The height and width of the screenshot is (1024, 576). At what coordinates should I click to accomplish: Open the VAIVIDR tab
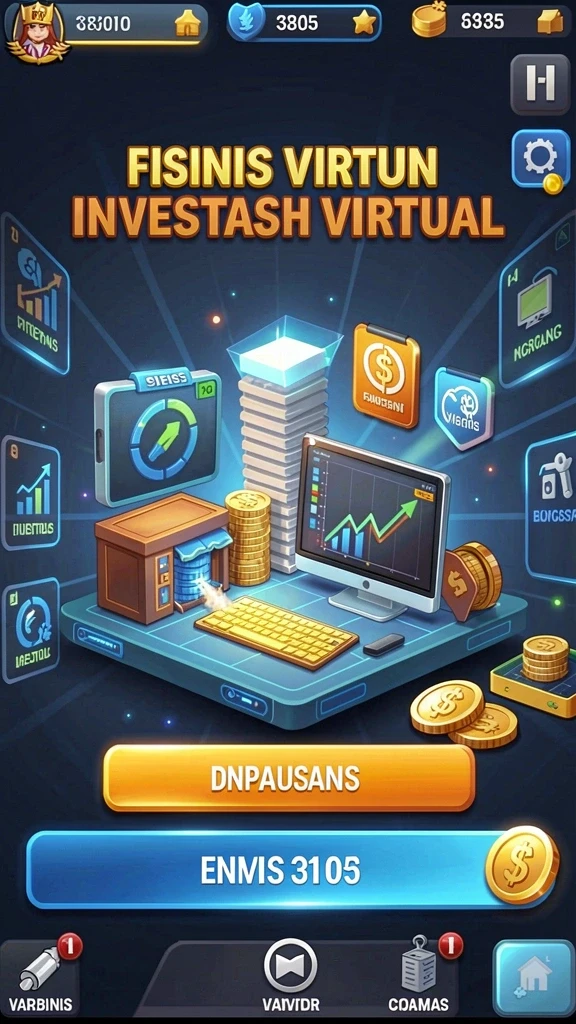click(x=290, y=976)
